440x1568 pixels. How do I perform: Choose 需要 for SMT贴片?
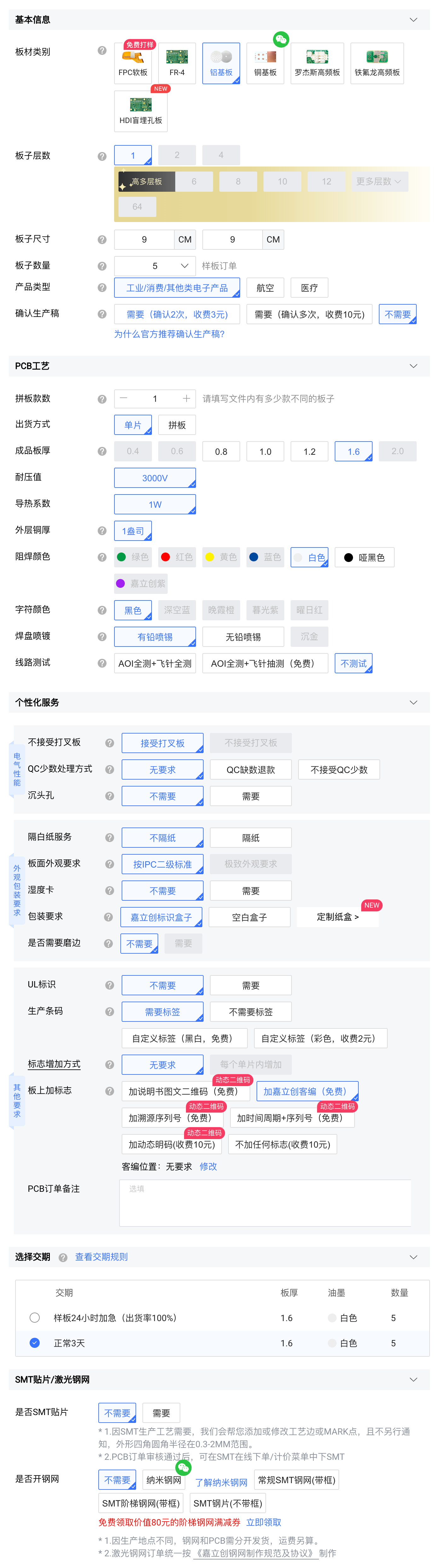(x=161, y=1413)
